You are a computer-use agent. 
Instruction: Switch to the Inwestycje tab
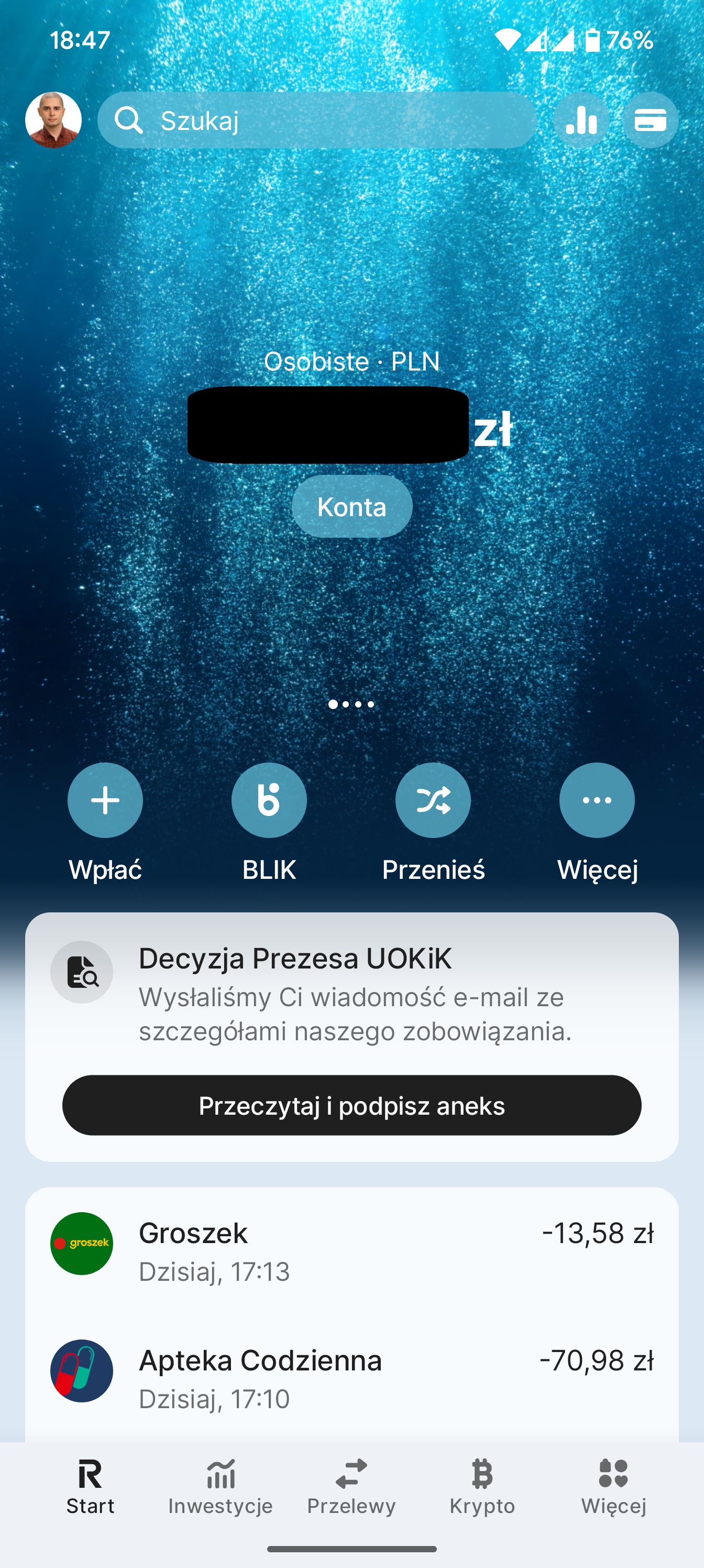tap(221, 1486)
